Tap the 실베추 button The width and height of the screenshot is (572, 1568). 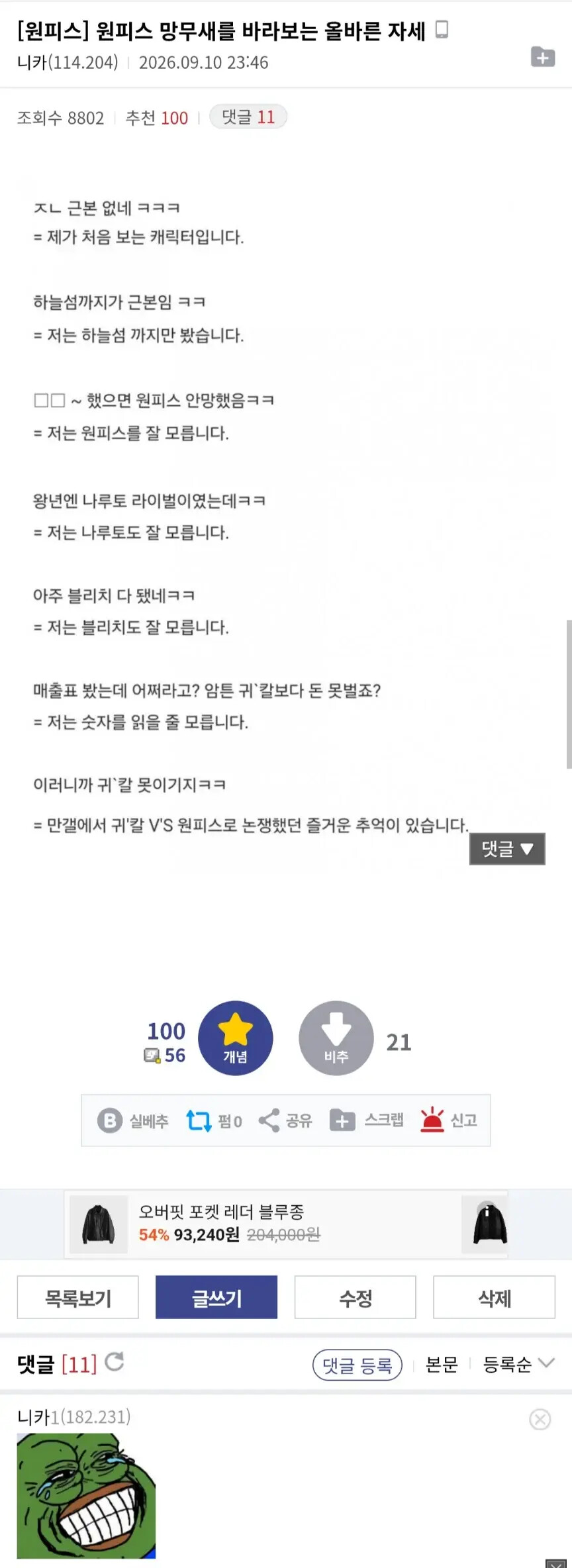coord(133,1120)
